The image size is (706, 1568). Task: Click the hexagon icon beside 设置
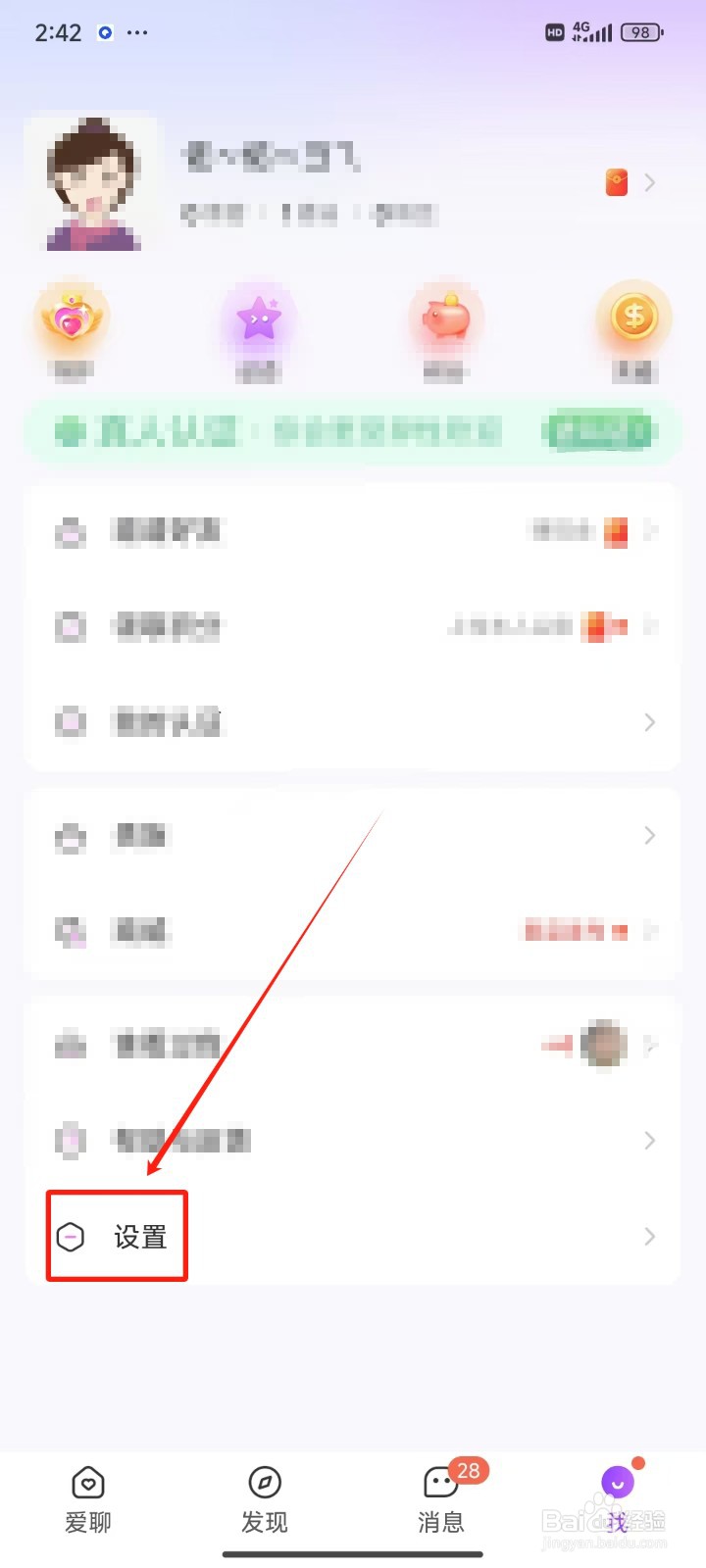click(x=69, y=1236)
